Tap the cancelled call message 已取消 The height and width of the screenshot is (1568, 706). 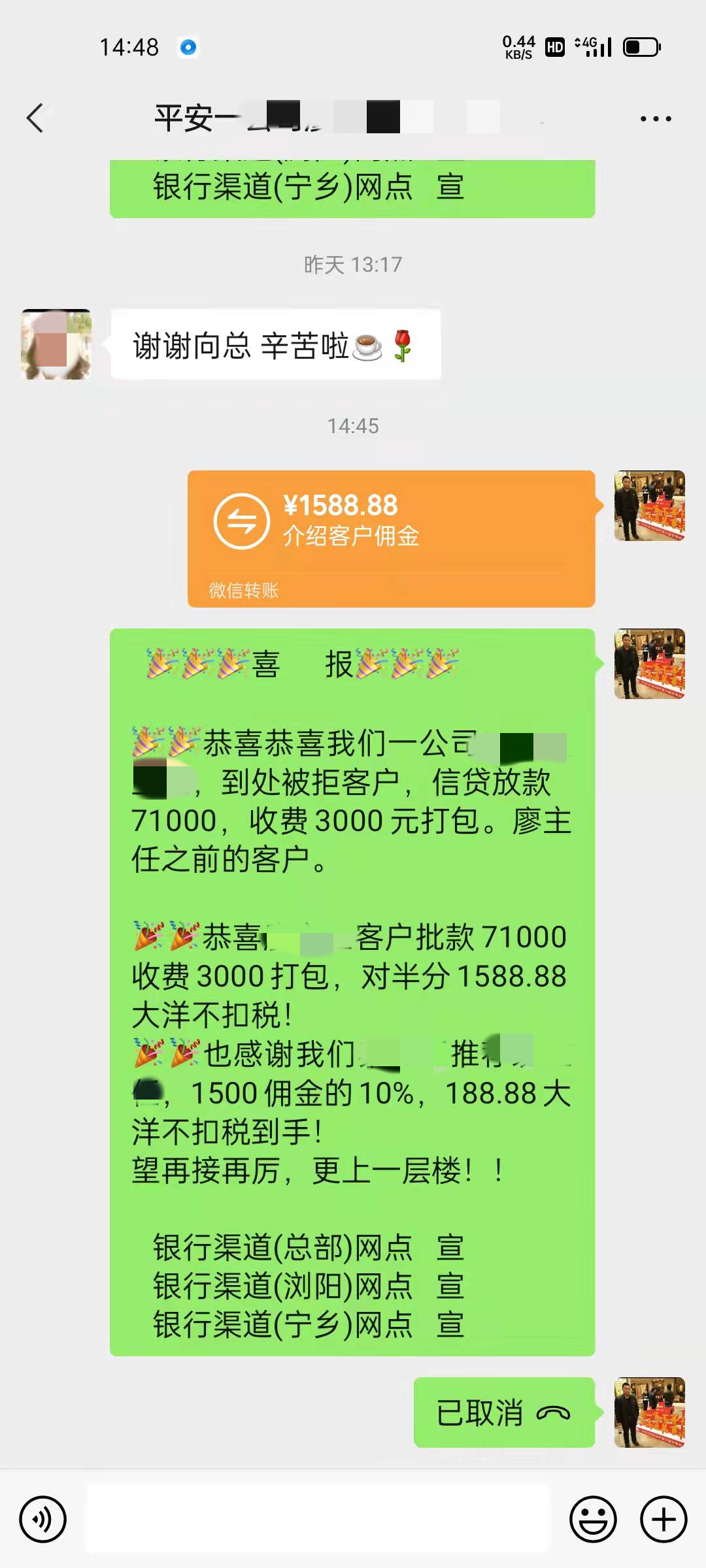[x=503, y=1413]
